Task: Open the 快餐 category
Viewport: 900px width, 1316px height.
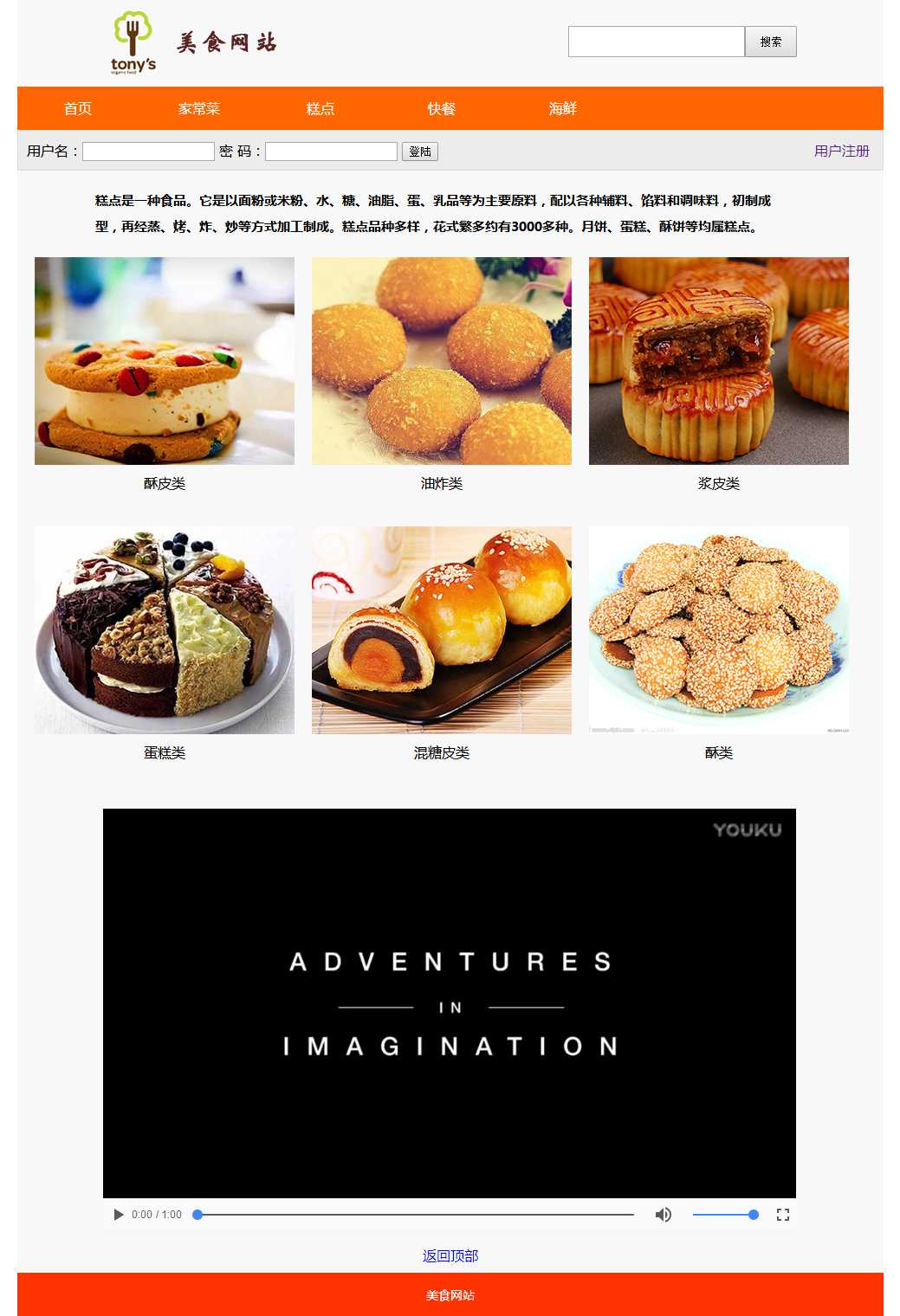Action: 442,108
